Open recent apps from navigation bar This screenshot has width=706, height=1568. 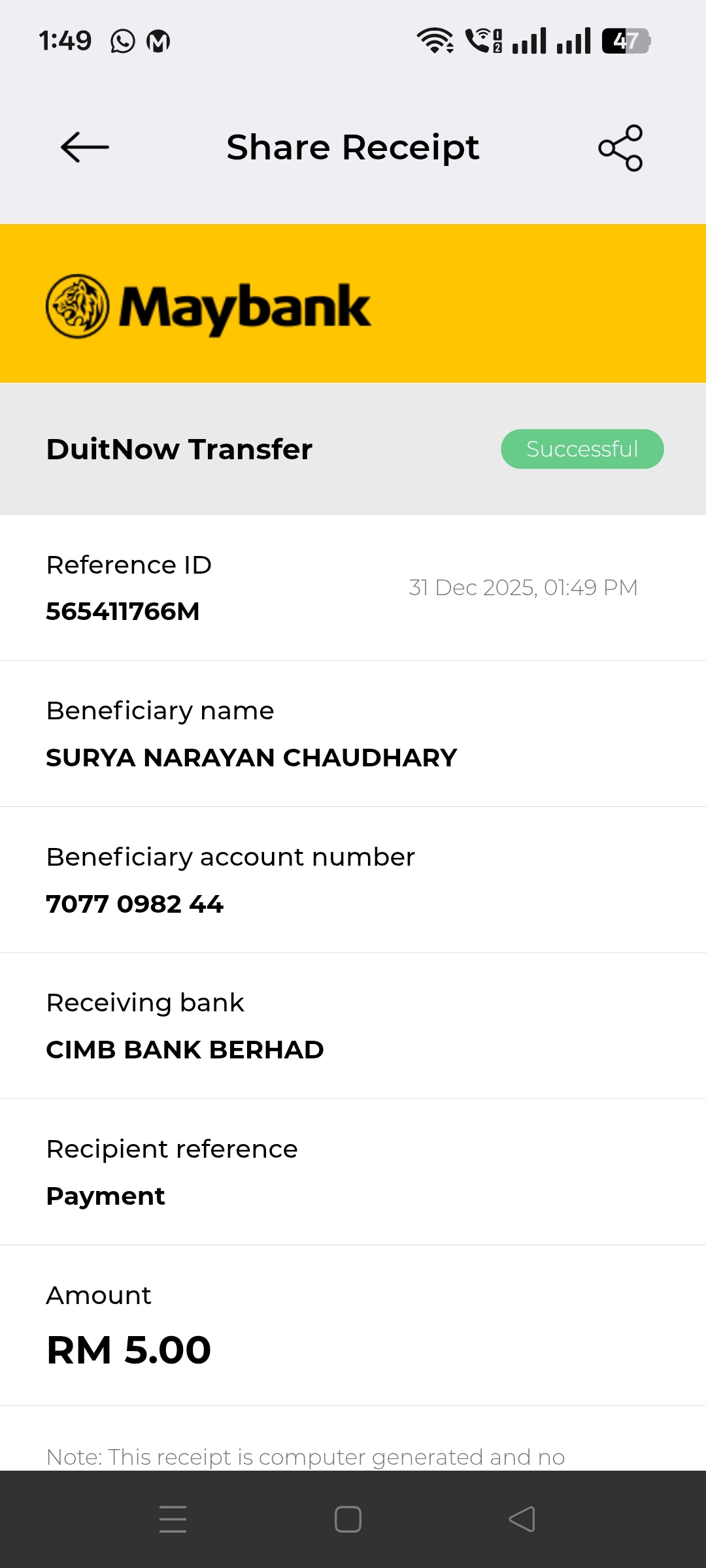[173, 1519]
